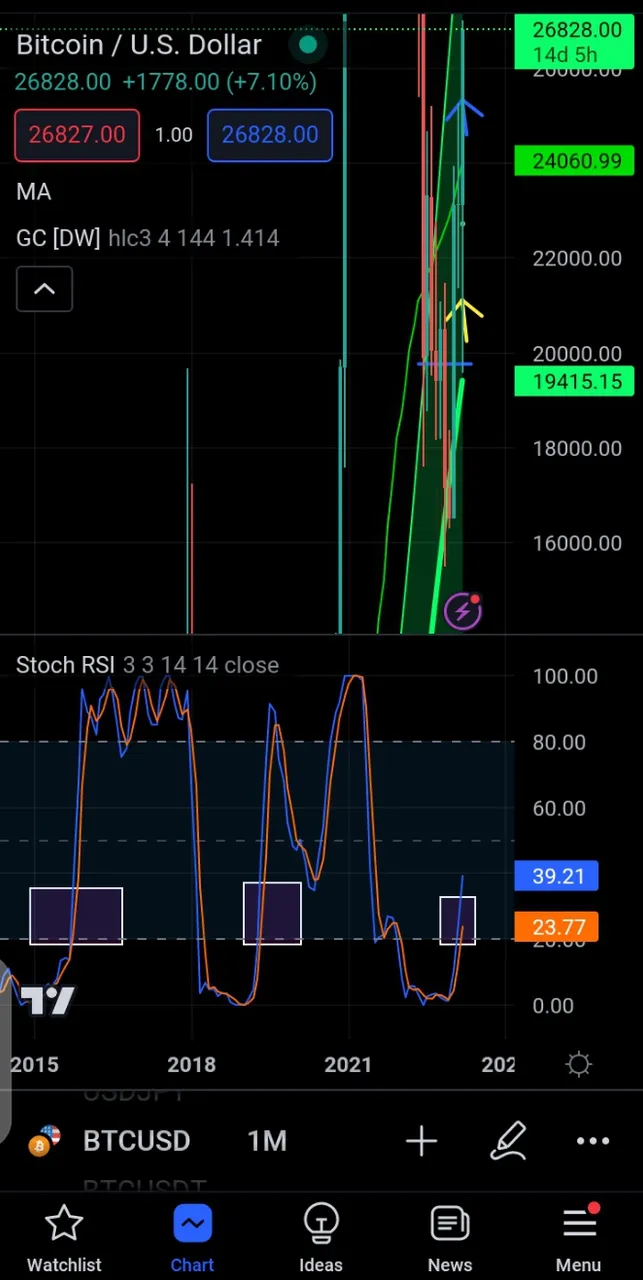The image size is (643, 1280).
Task: Open the chart settings gear icon
Action: pos(578,1064)
